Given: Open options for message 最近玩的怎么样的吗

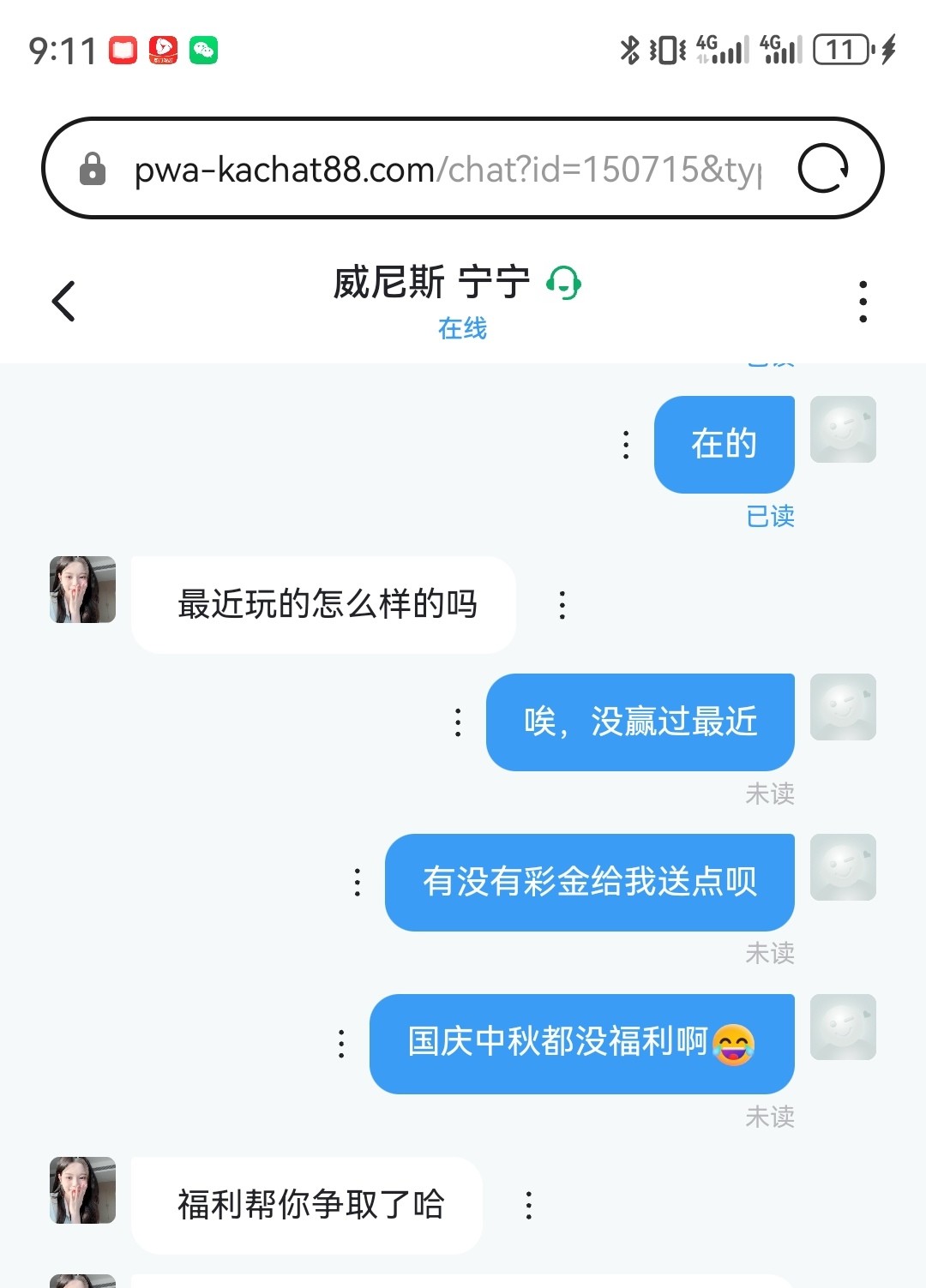Looking at the screenshot, I should (562, 605).
